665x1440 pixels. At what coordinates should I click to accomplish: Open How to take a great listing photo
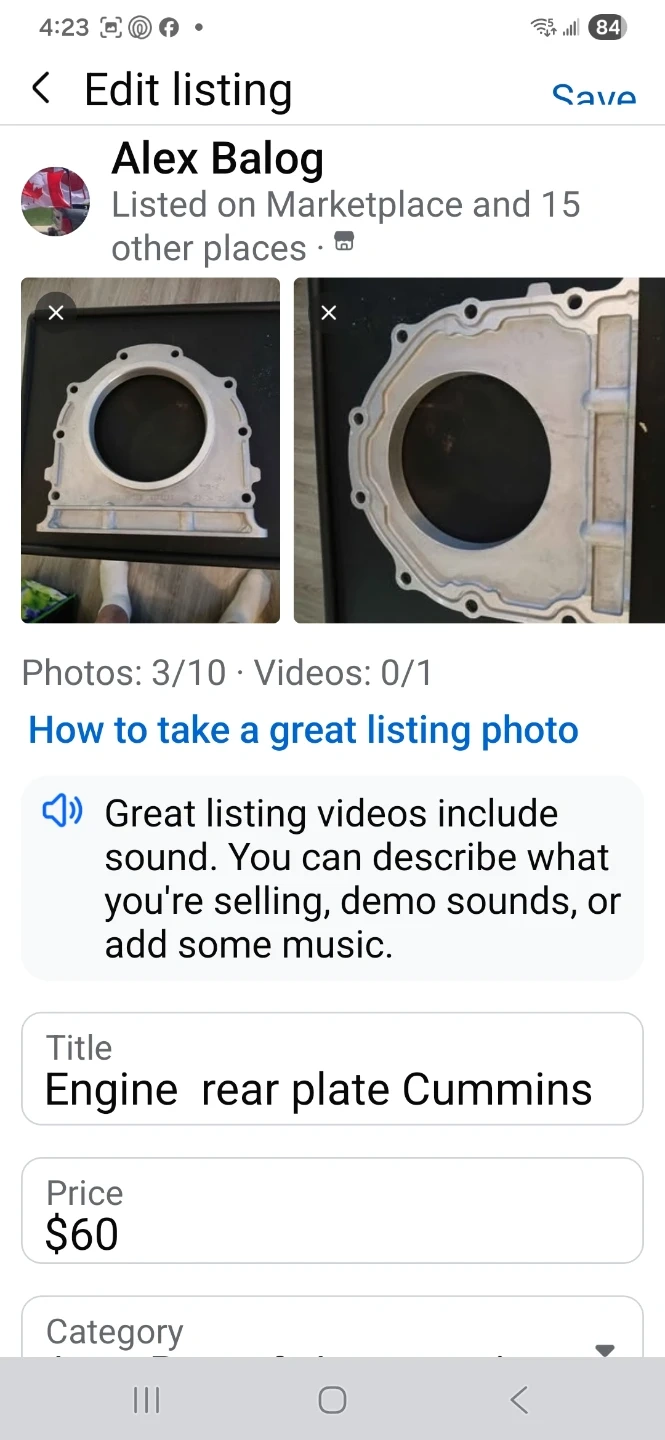pos(303,730)
